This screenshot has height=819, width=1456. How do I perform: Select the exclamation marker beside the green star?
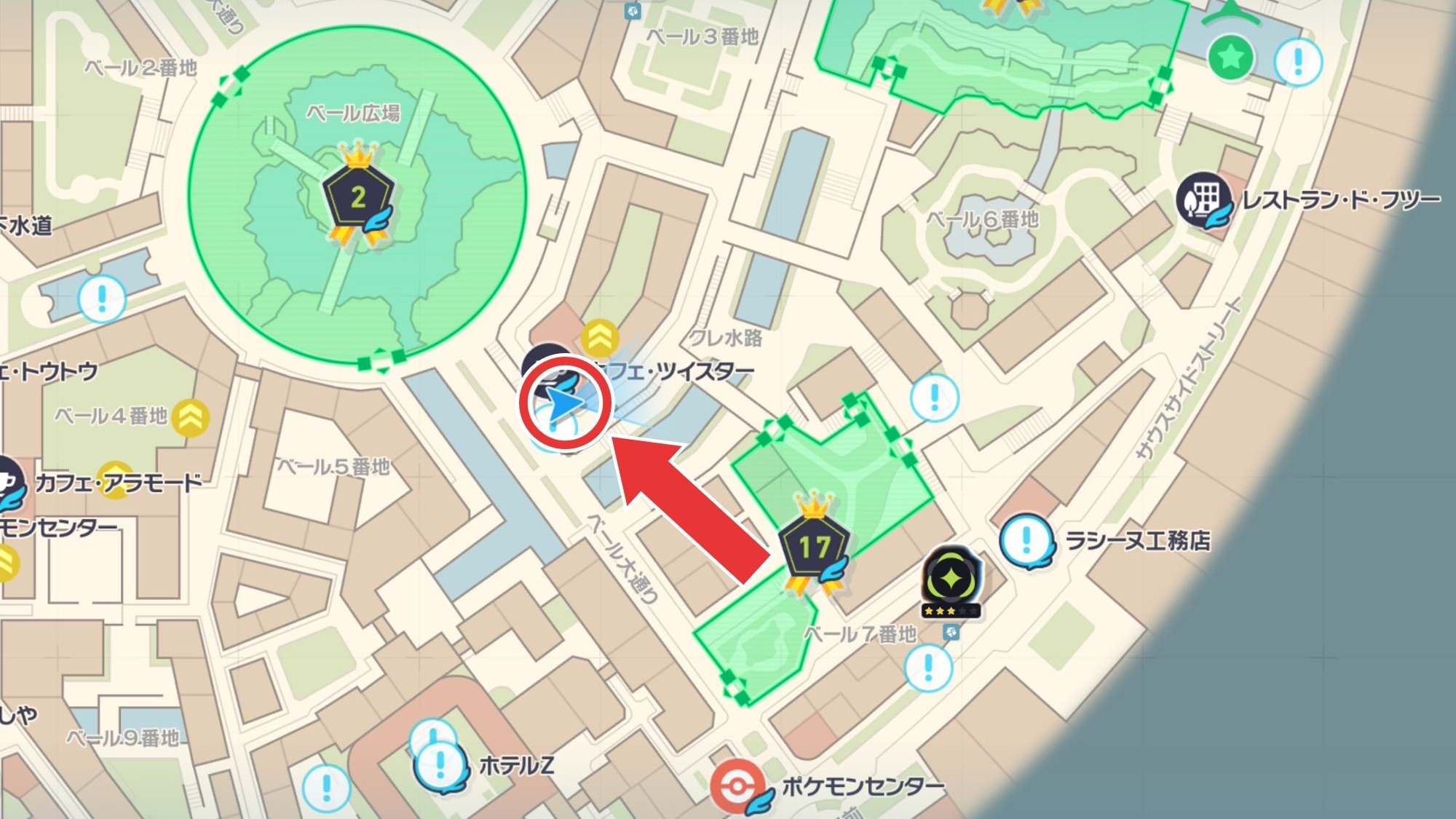coord(1298,62)
